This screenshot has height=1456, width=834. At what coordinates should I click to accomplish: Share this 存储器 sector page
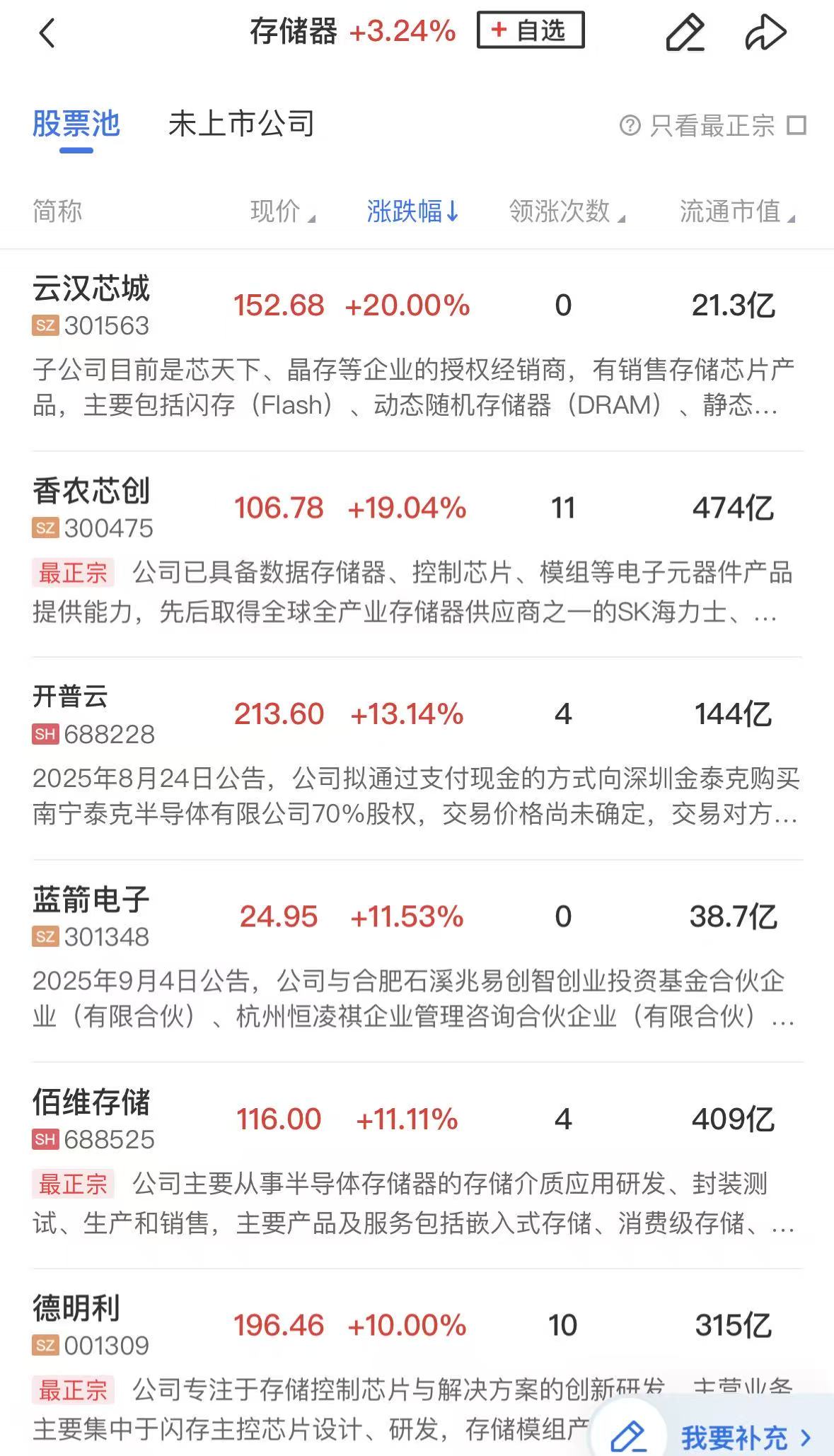tap(765, 33)
